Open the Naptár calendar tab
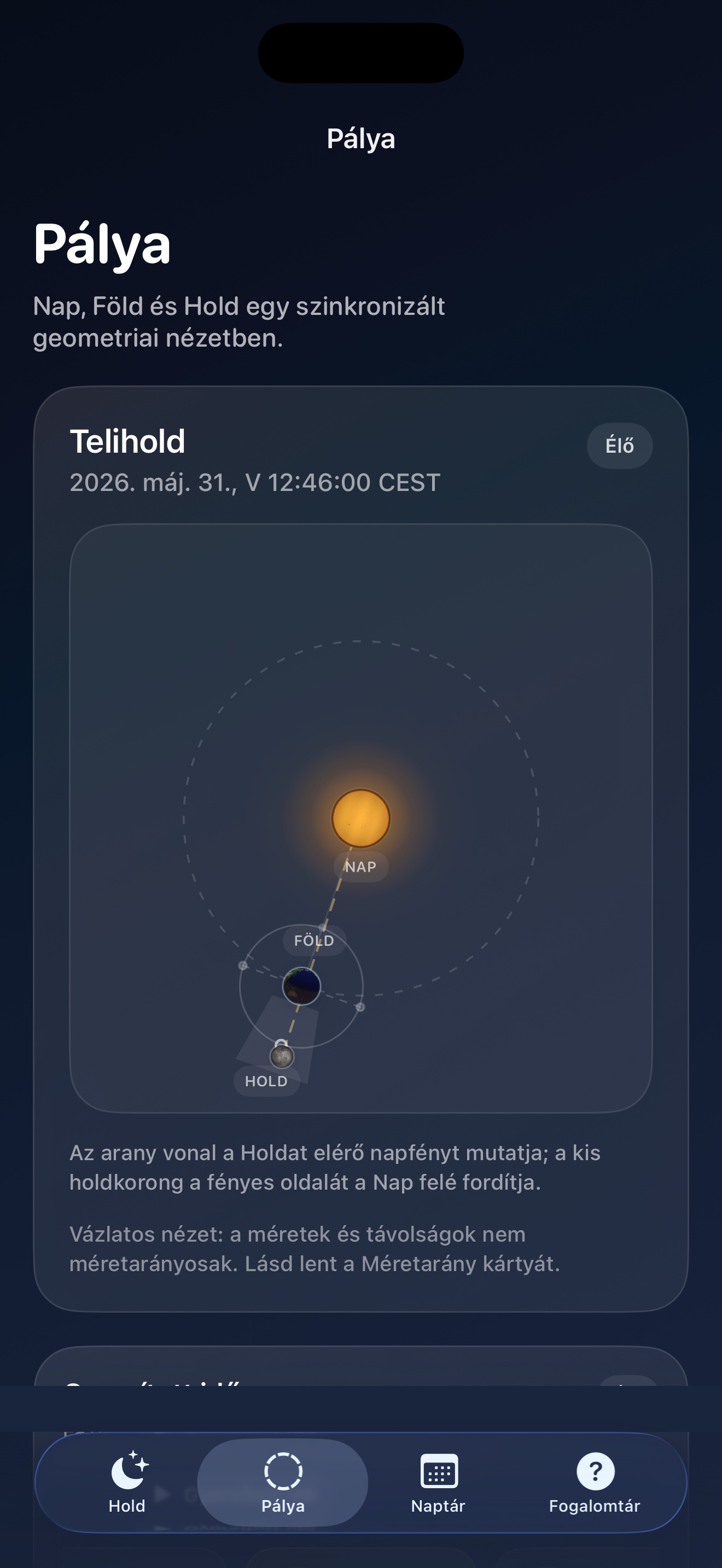This screenshot has height=1568, width=722. (x=438, y=1483)
